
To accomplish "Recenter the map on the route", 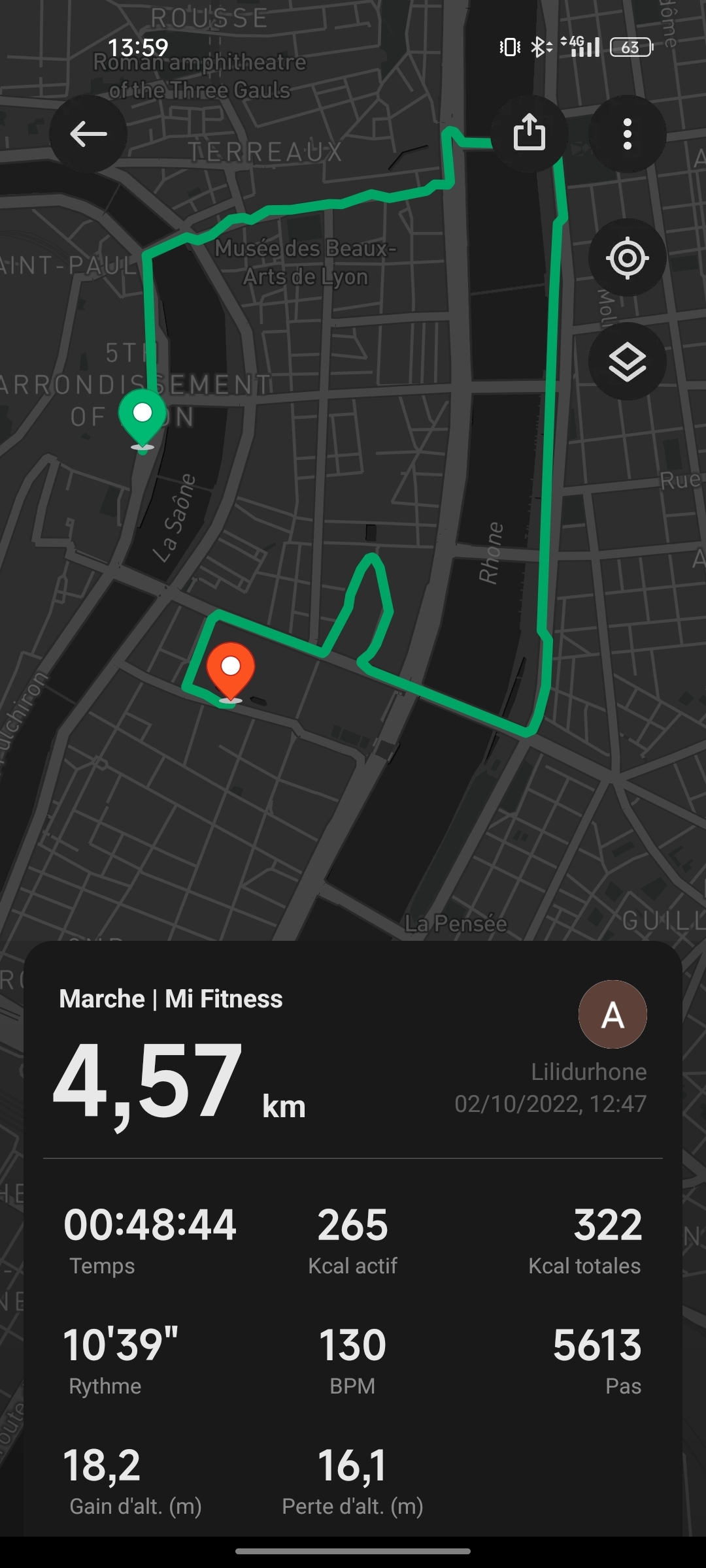I will pos(627,257).
